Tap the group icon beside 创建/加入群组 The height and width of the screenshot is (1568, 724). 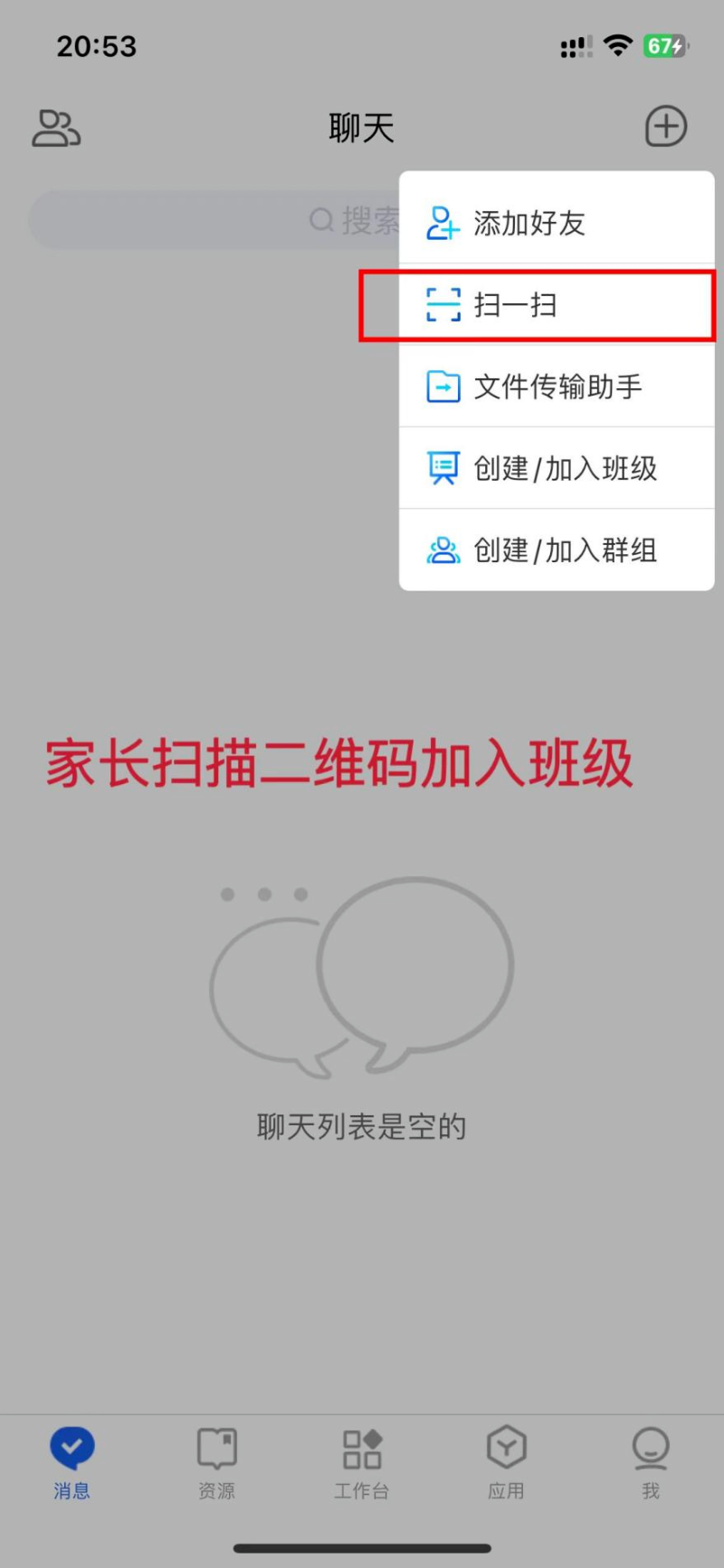pos(443,550)
